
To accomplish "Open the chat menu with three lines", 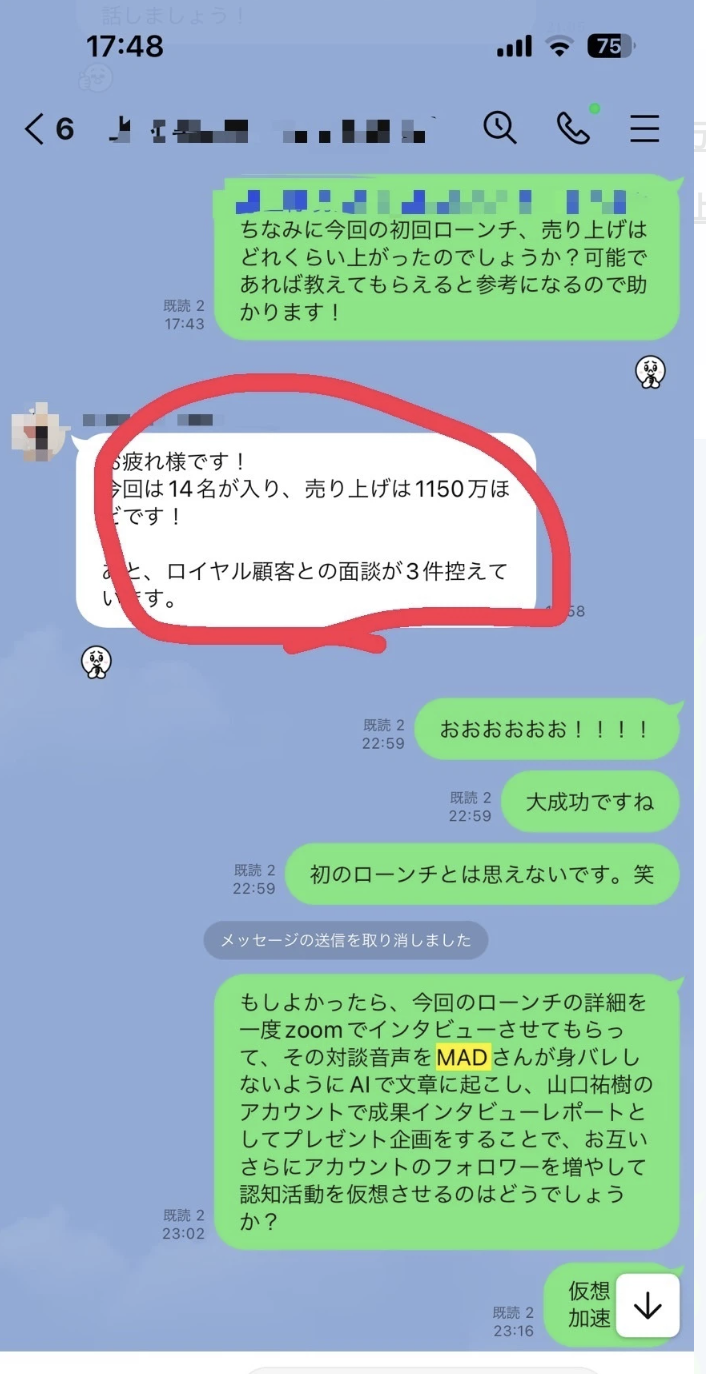I will (644, 128).
